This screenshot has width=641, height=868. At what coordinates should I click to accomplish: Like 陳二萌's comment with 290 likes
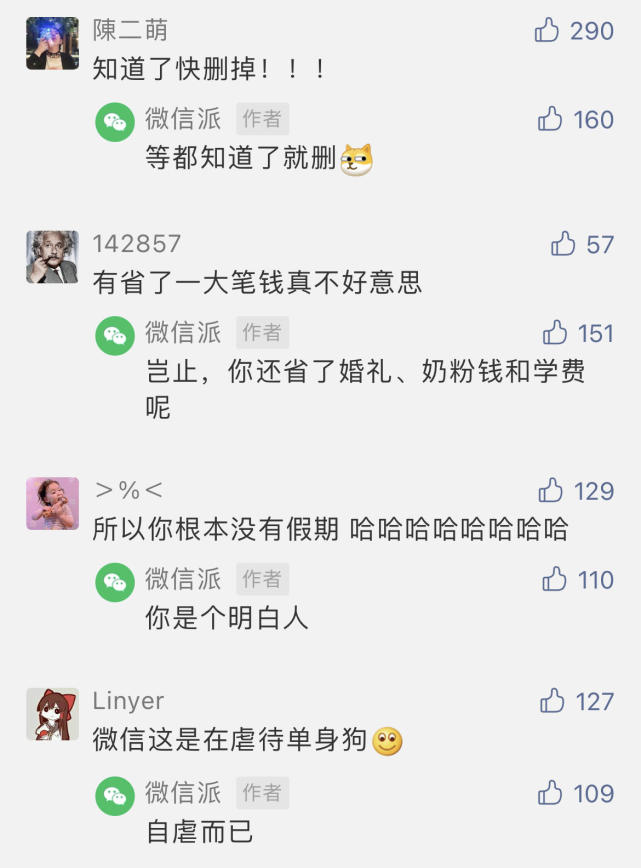coord(547,31)
